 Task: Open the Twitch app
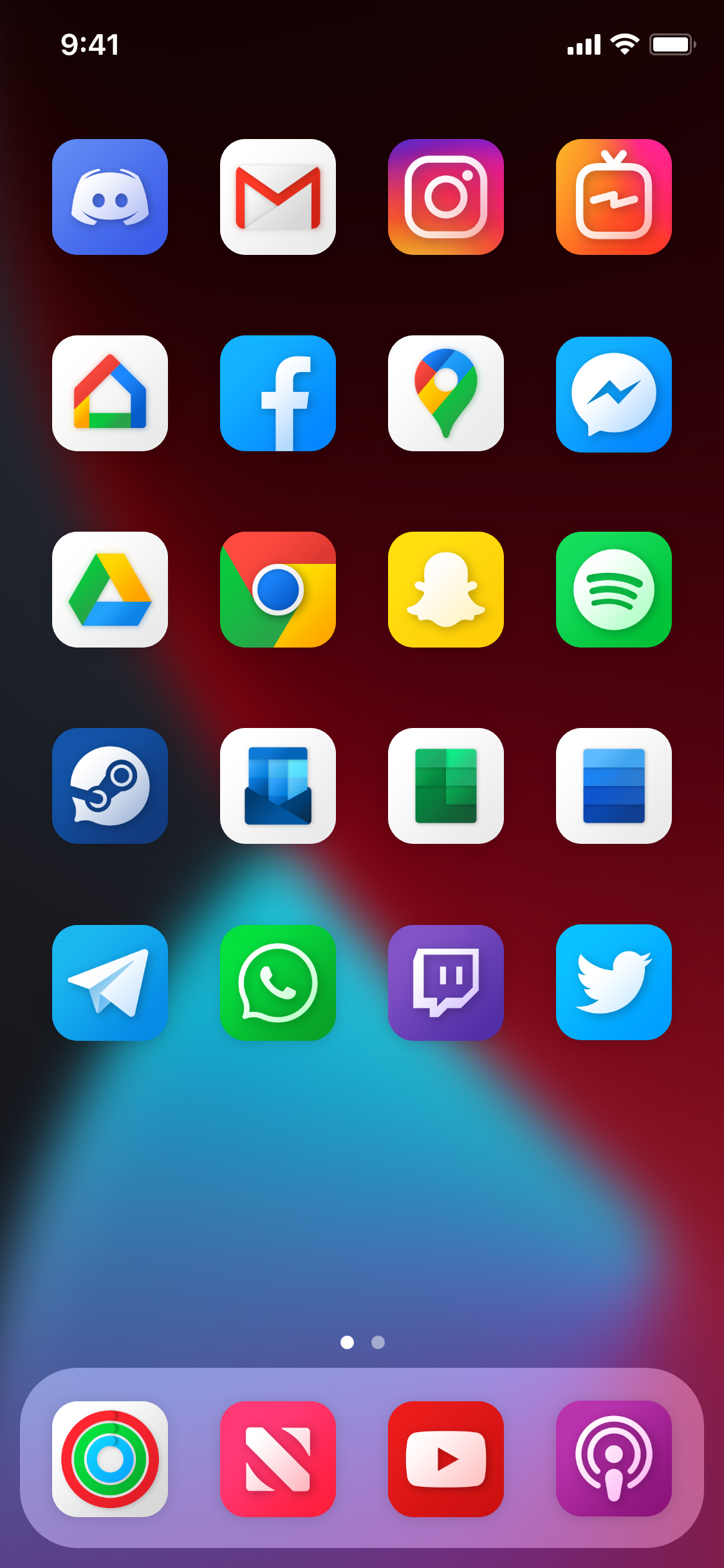[x=446, y=983]
